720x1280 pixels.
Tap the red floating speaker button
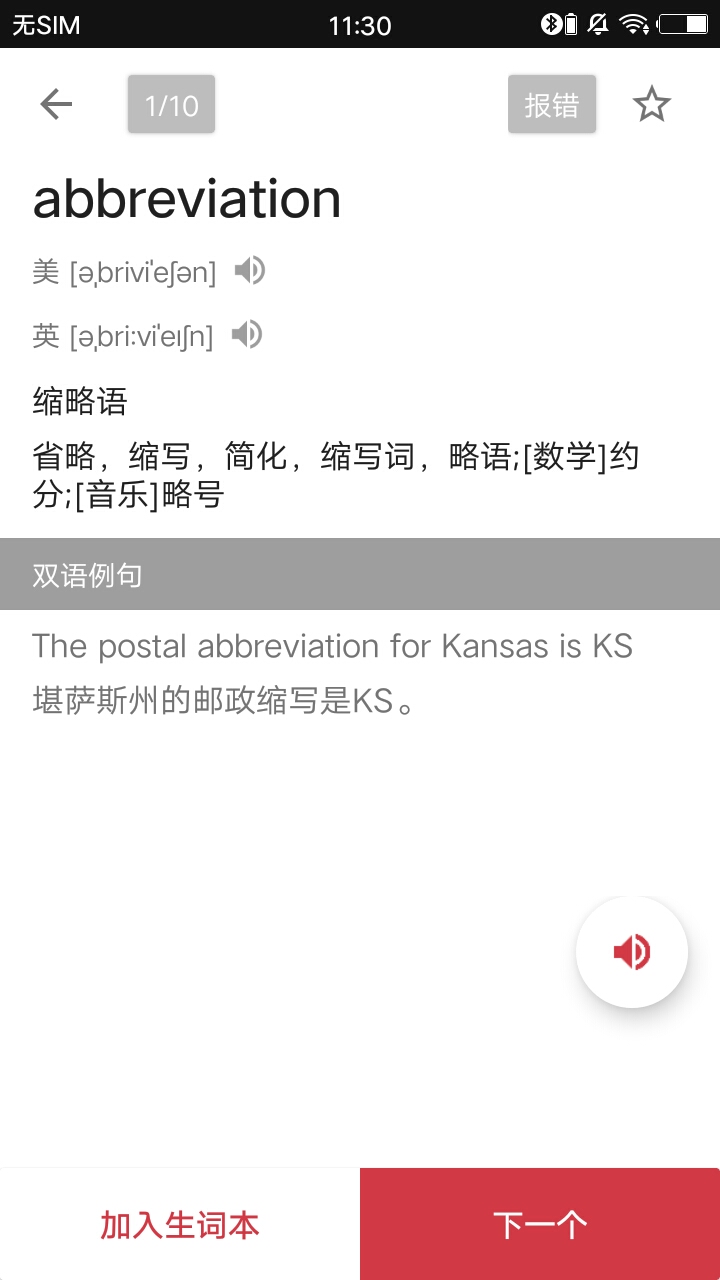632,952
